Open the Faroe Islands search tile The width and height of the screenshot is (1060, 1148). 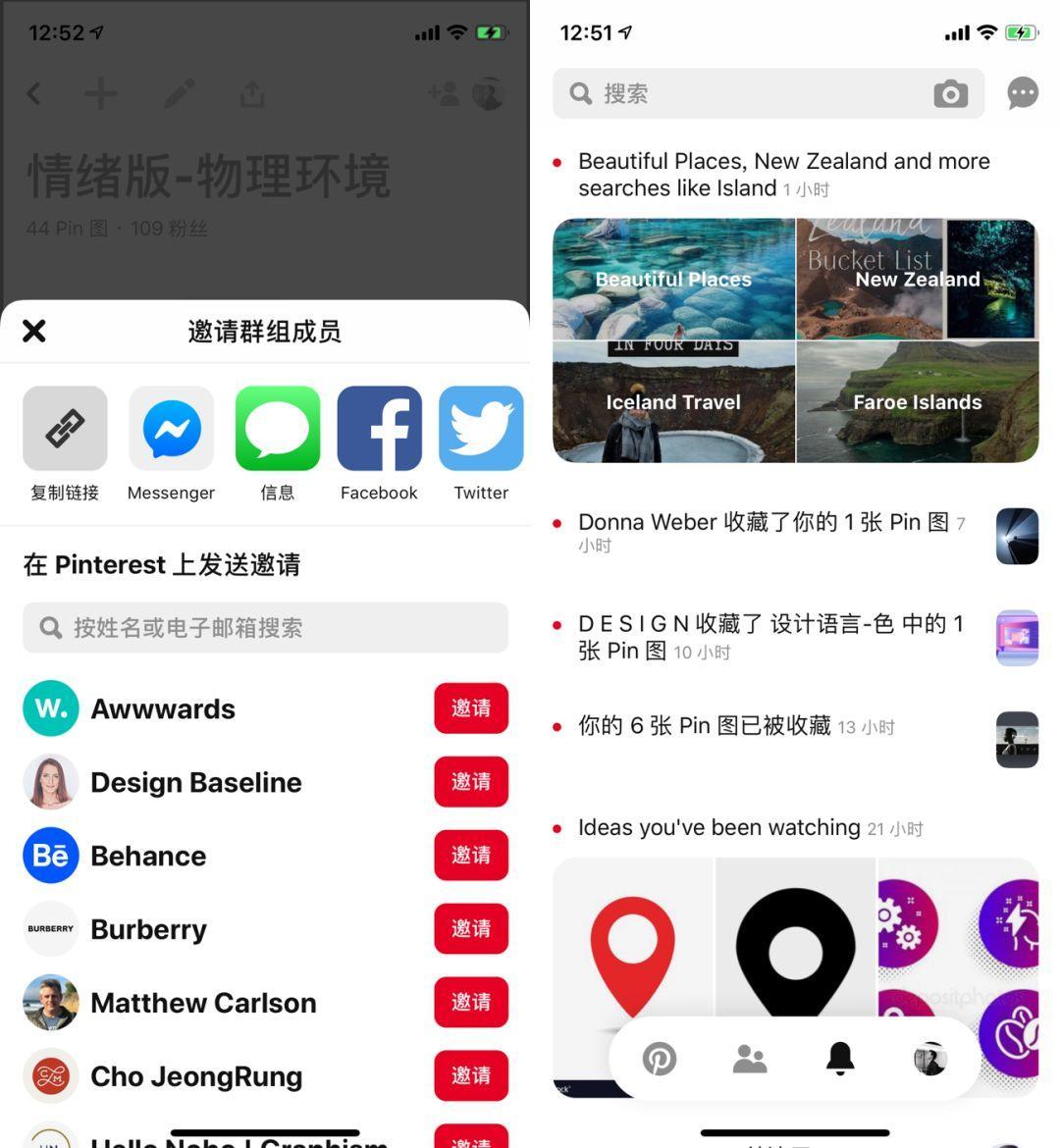918,402
